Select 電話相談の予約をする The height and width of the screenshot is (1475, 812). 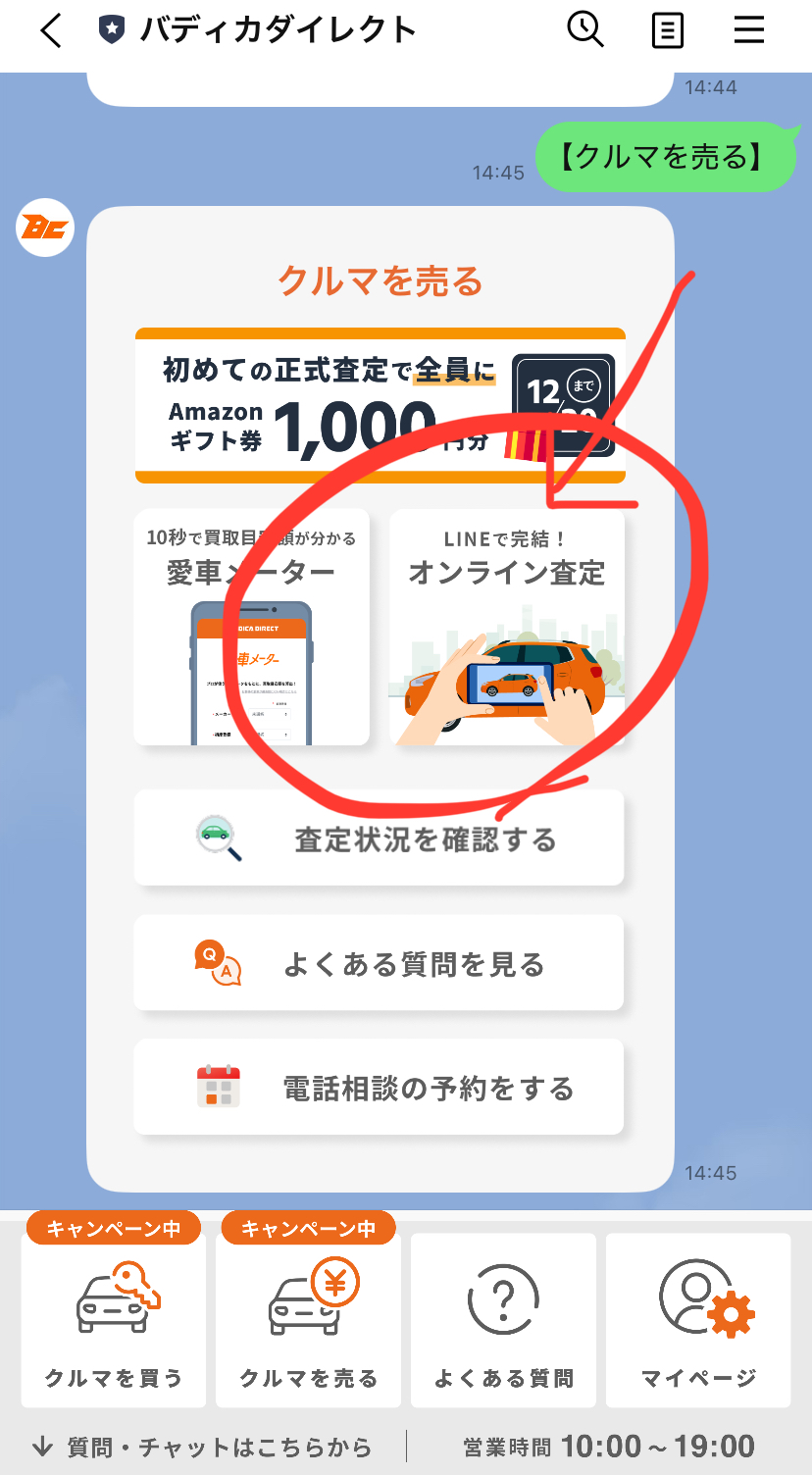coord(379,1088)
